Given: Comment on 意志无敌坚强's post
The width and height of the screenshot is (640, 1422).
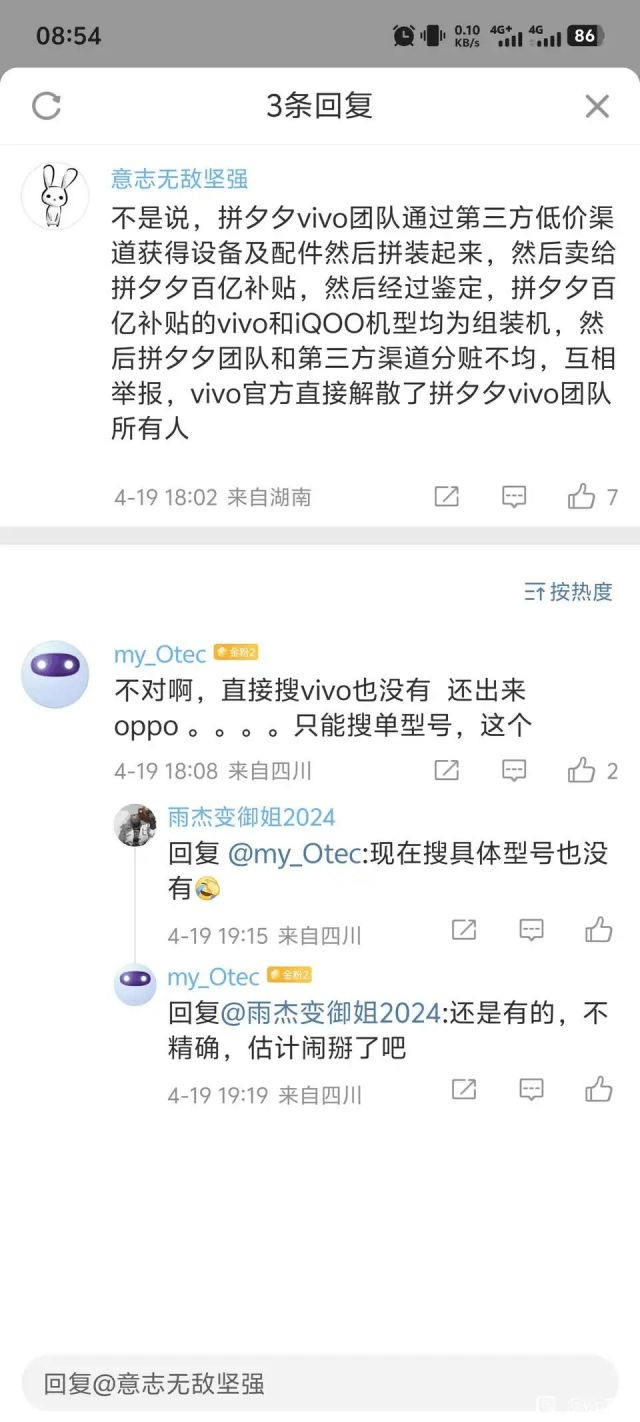Looking at the screenshot, I should coord(514,496).
